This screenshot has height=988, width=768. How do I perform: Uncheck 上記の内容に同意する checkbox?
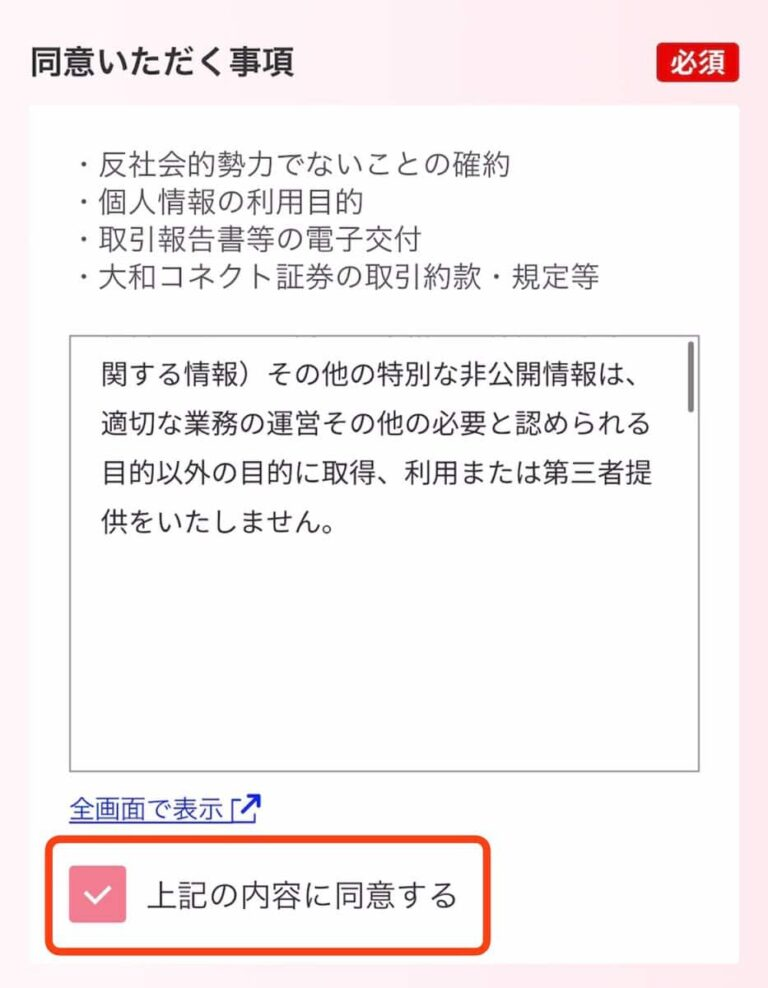point(98,894)
